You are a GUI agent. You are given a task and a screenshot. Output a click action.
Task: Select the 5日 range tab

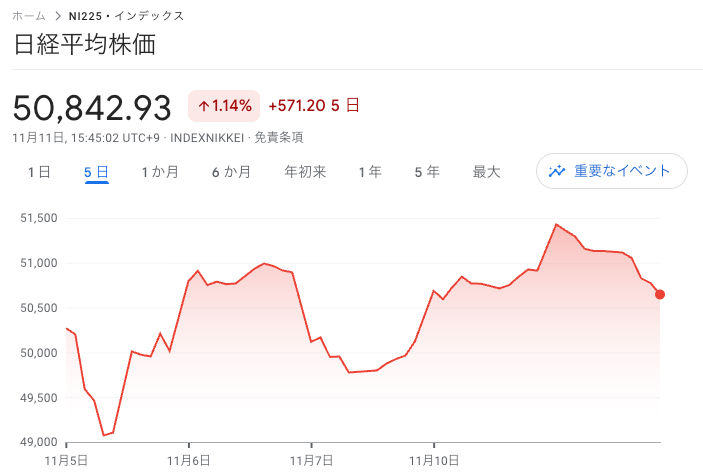click(x=96, y=172)
